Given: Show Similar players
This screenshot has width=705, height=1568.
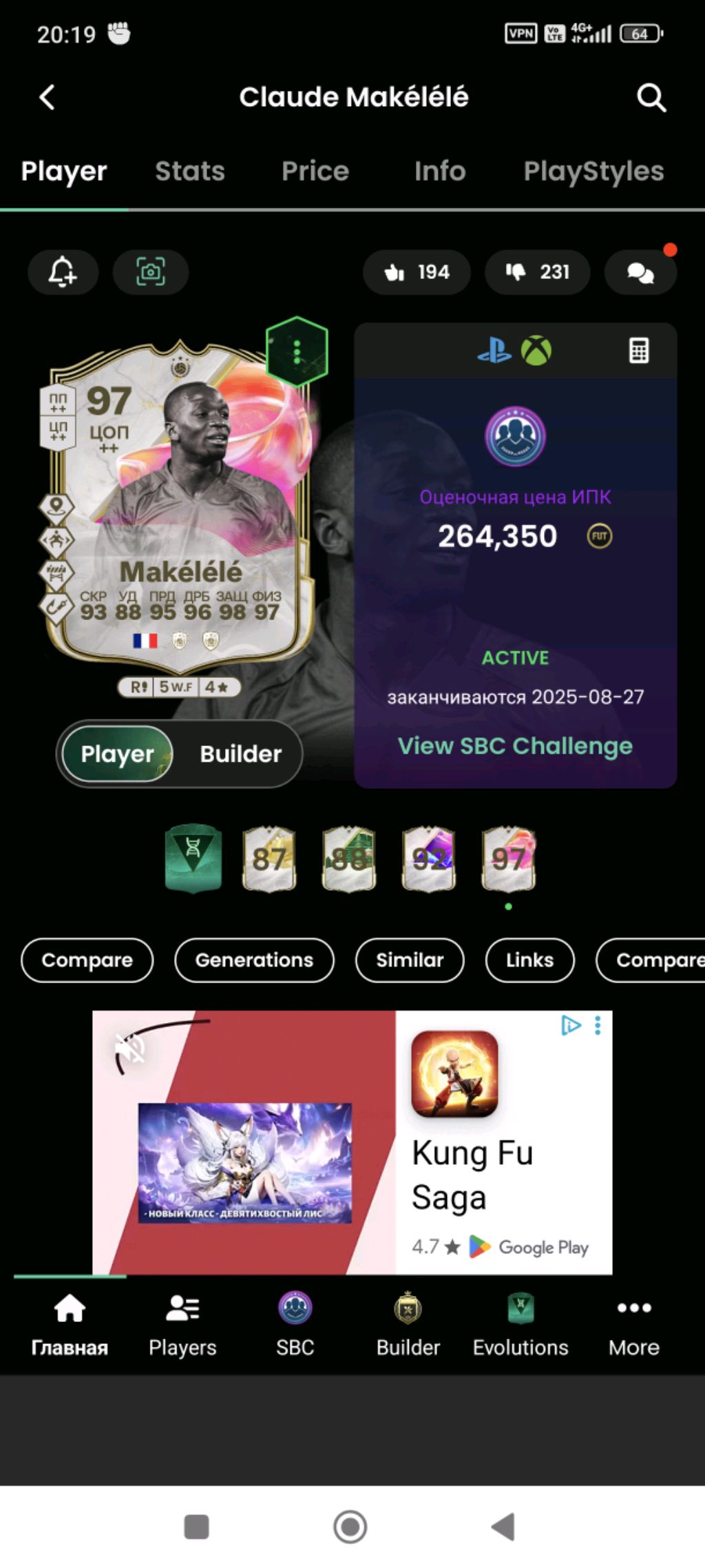Looking at the screenshot, I should [x=410, y=960].
